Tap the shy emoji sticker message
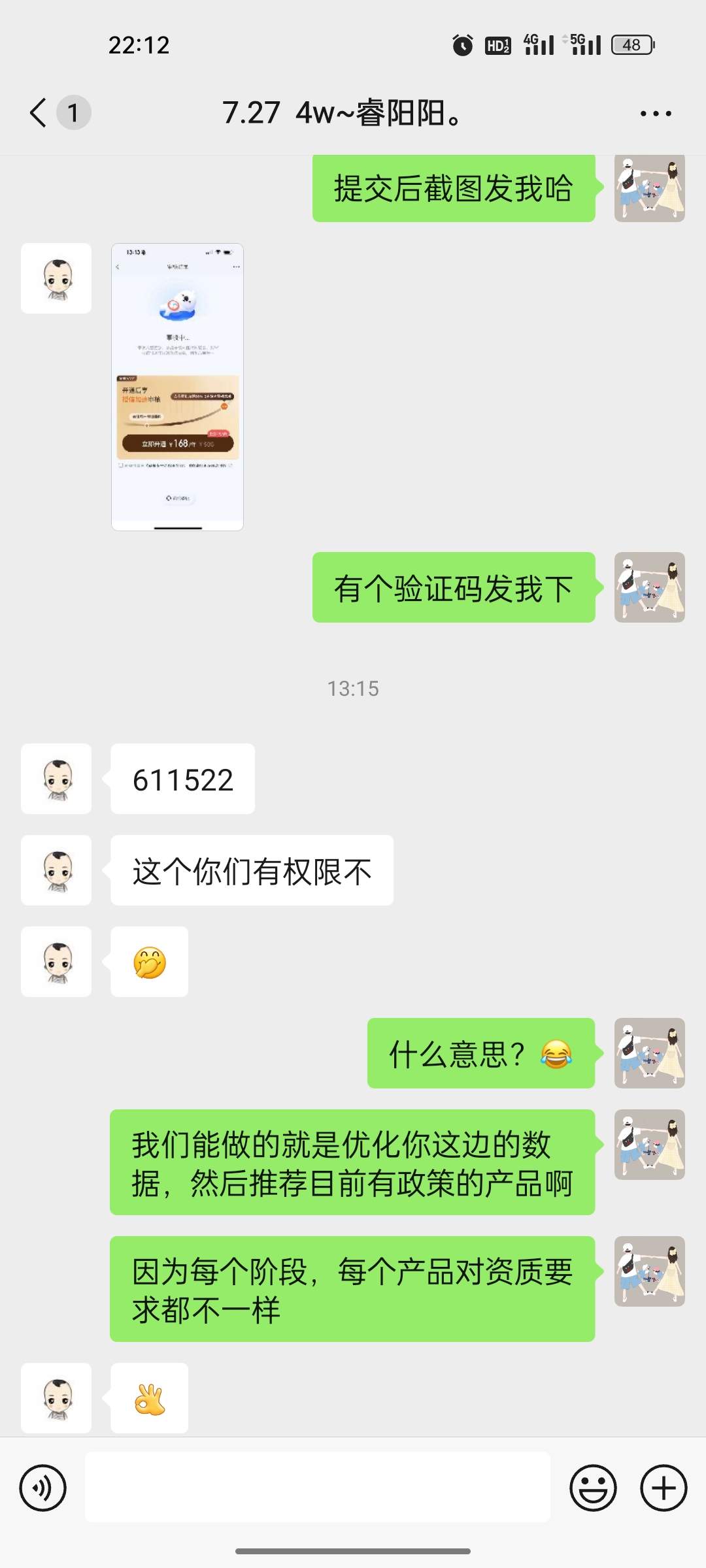This screenshot has width=706, height=1568. (x=149, y=962)
